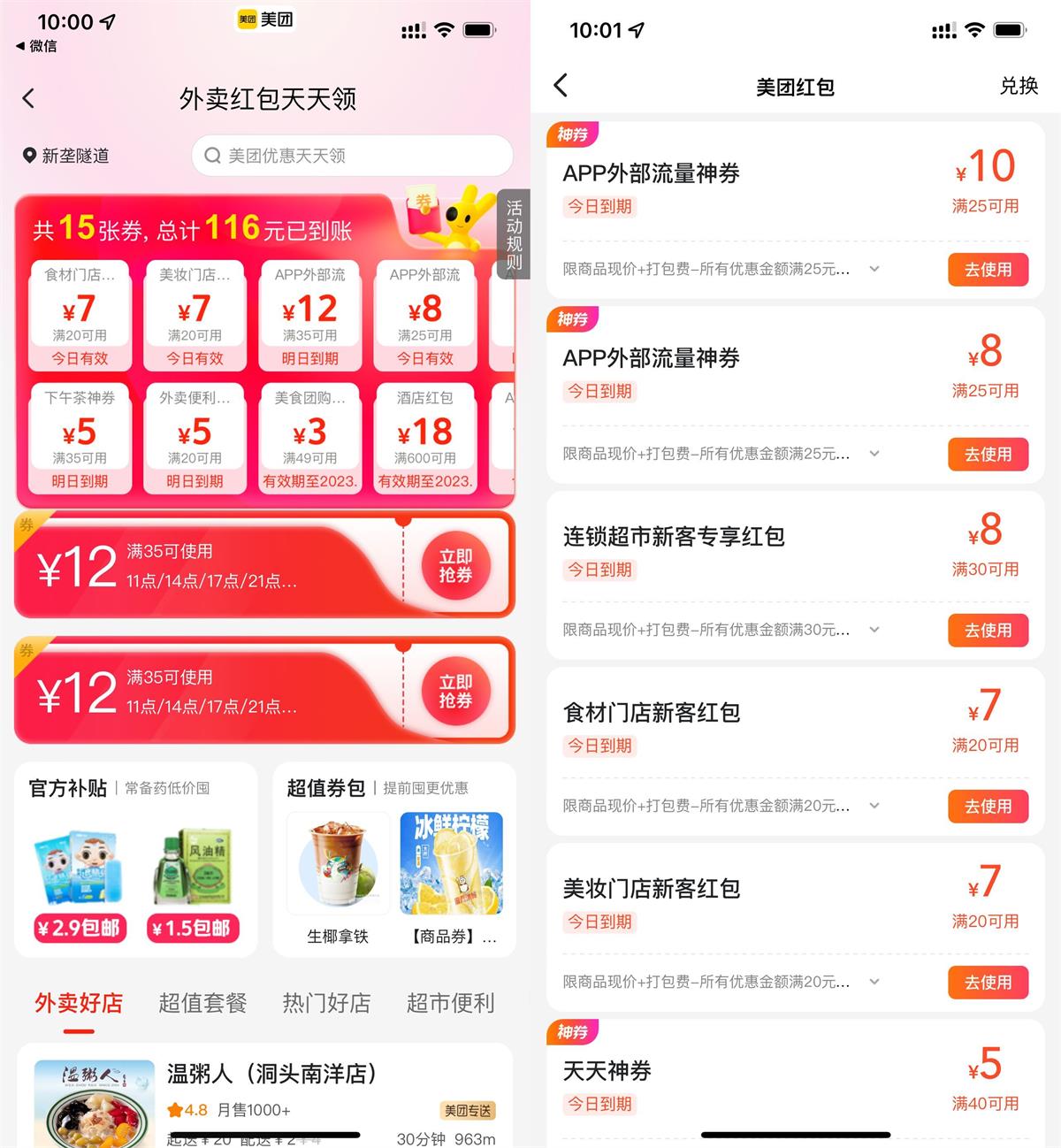Use the ¥10 APP外部流量神券
The width and height of the screenshot is (1061, 1148).
[988, 270]
